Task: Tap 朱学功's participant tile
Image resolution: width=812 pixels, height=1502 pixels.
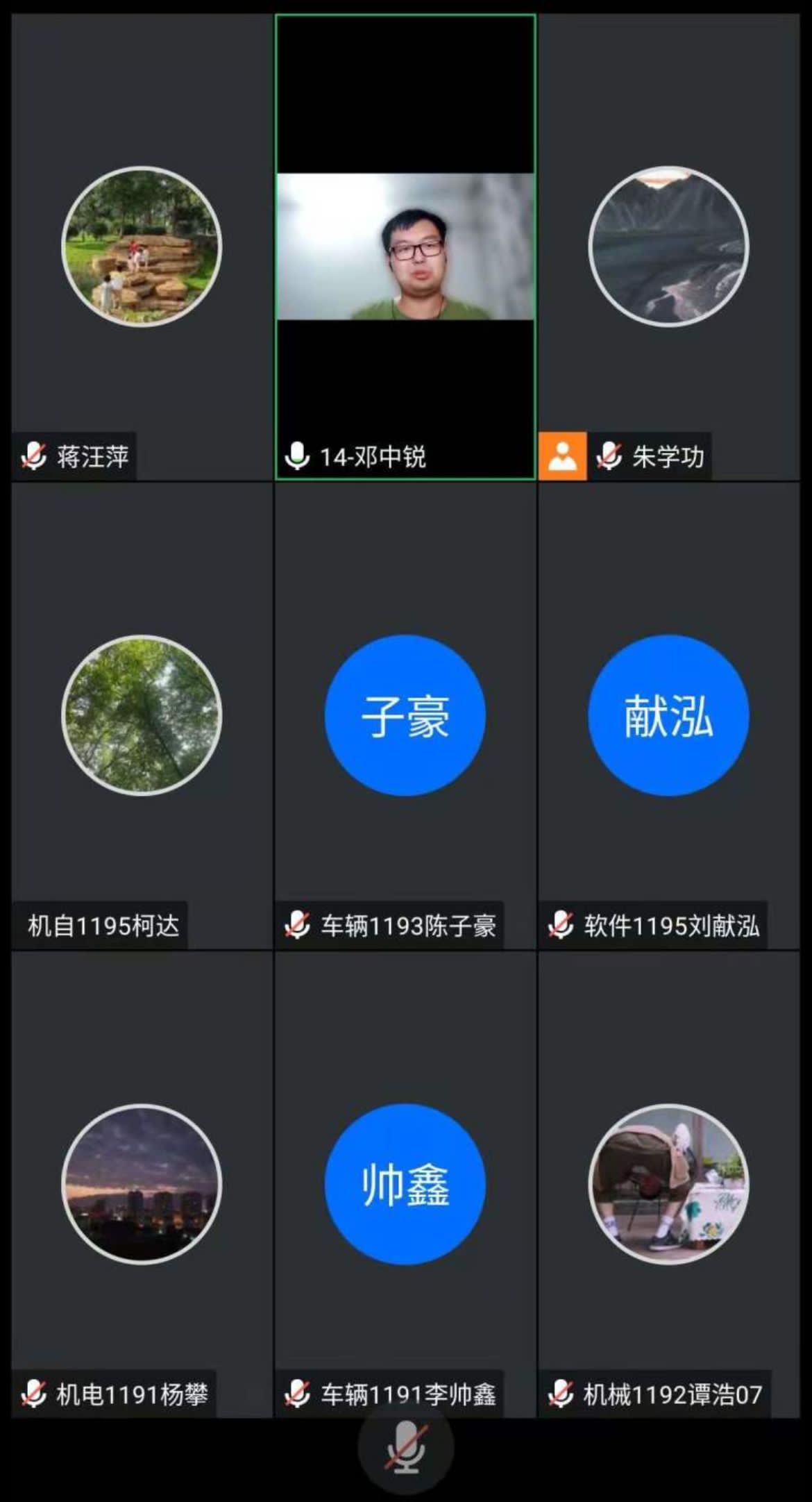Action: [x=668, y=247]
